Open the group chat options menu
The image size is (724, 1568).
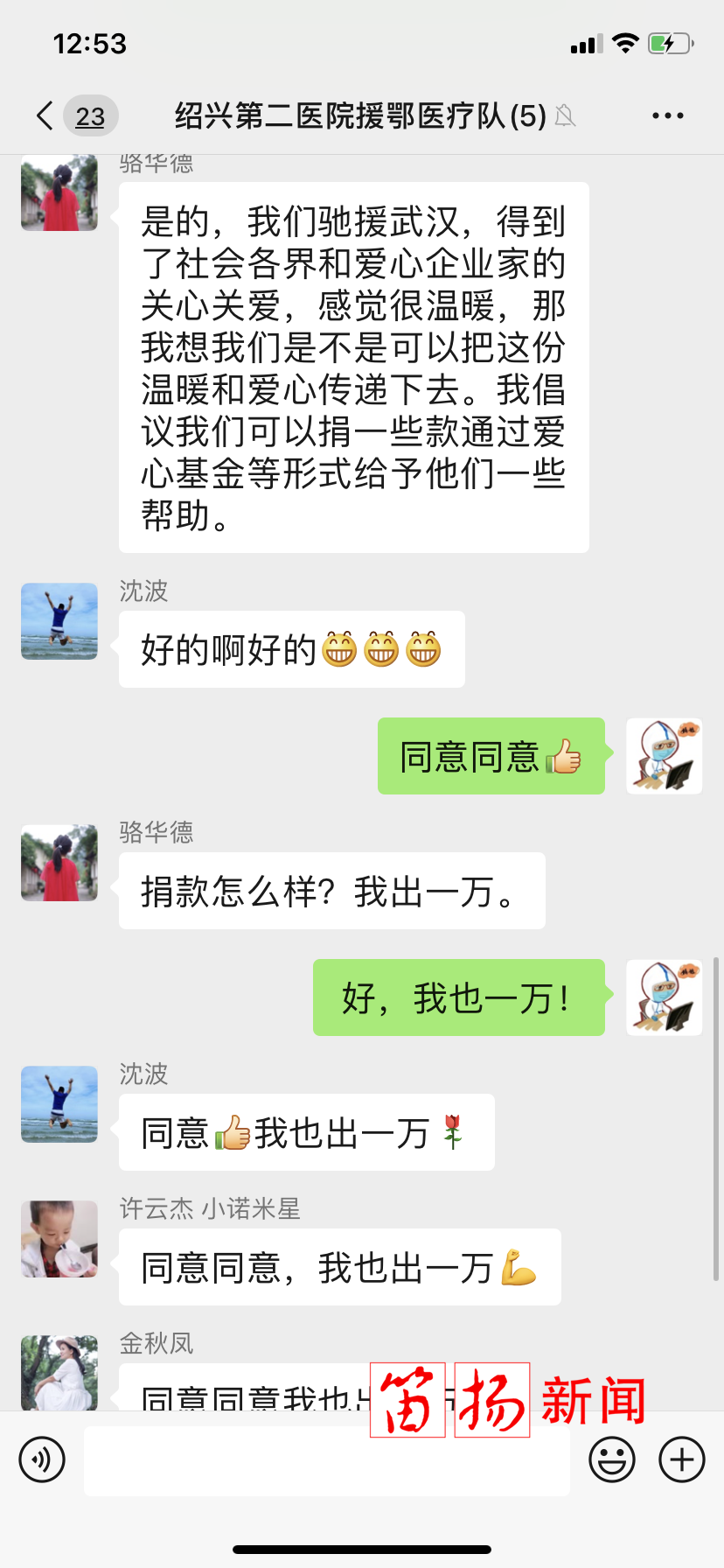pos(667,115)
